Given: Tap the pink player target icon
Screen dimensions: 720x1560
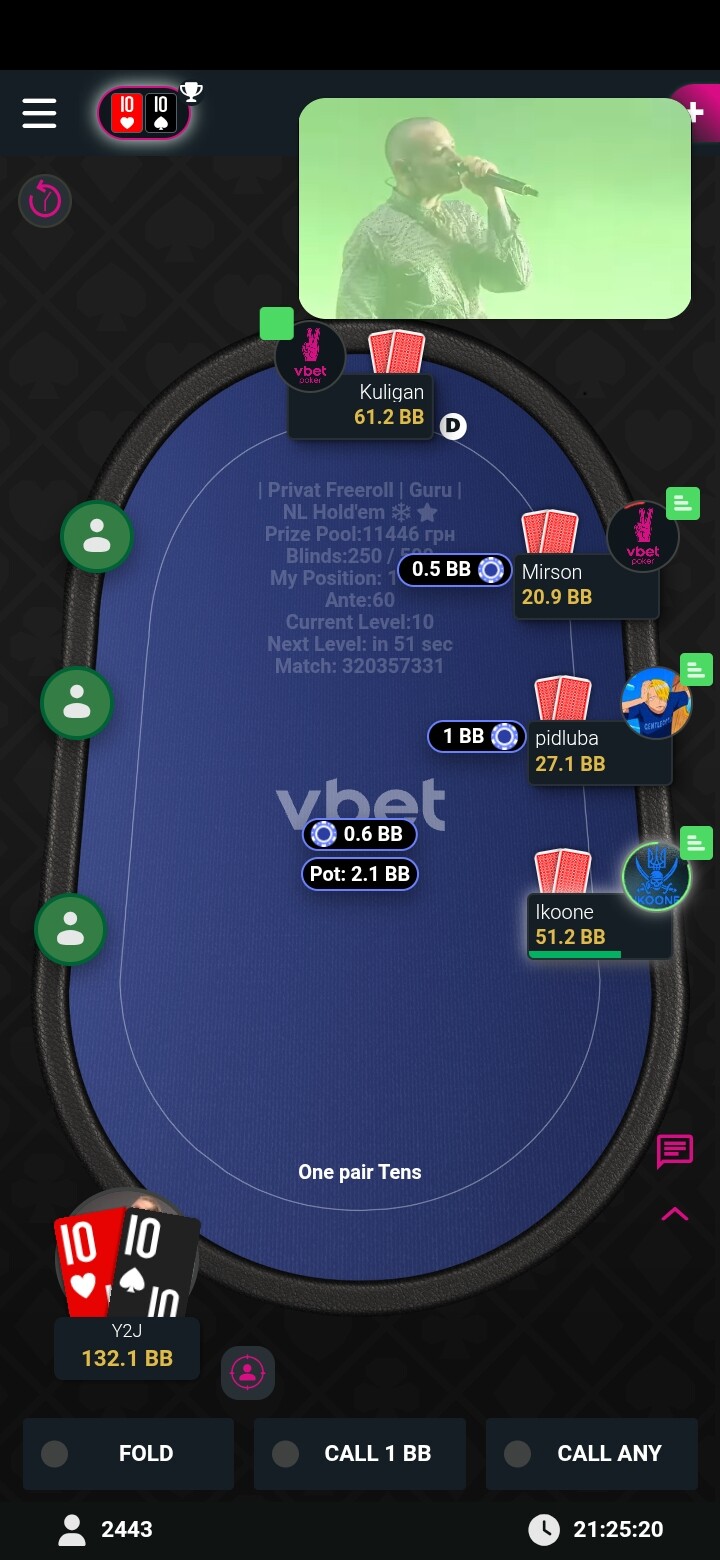Looking at the screenshot, I should pos(247,1372).
